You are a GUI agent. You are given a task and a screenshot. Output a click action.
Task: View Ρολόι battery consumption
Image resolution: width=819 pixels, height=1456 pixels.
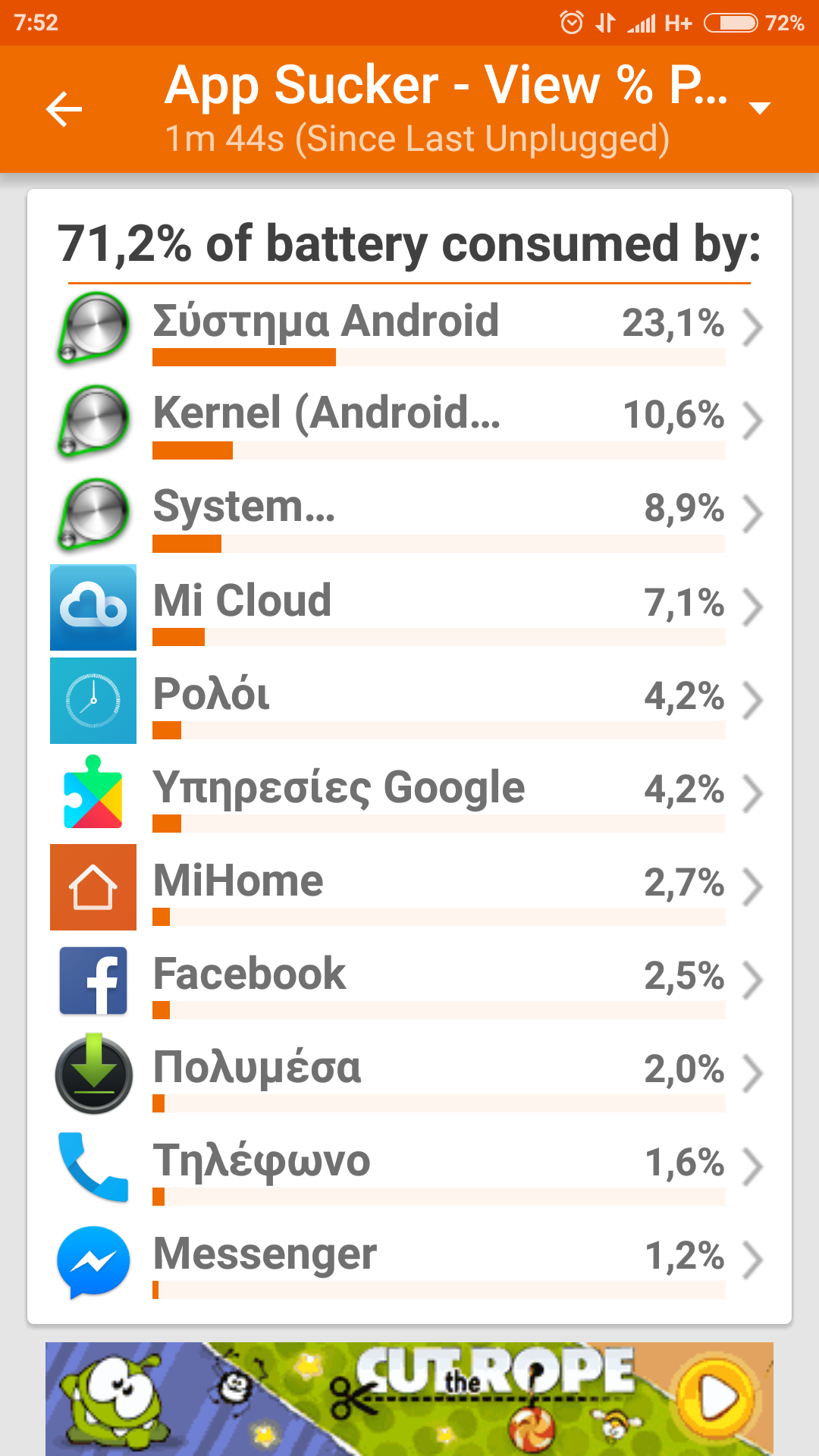point(409,701)
